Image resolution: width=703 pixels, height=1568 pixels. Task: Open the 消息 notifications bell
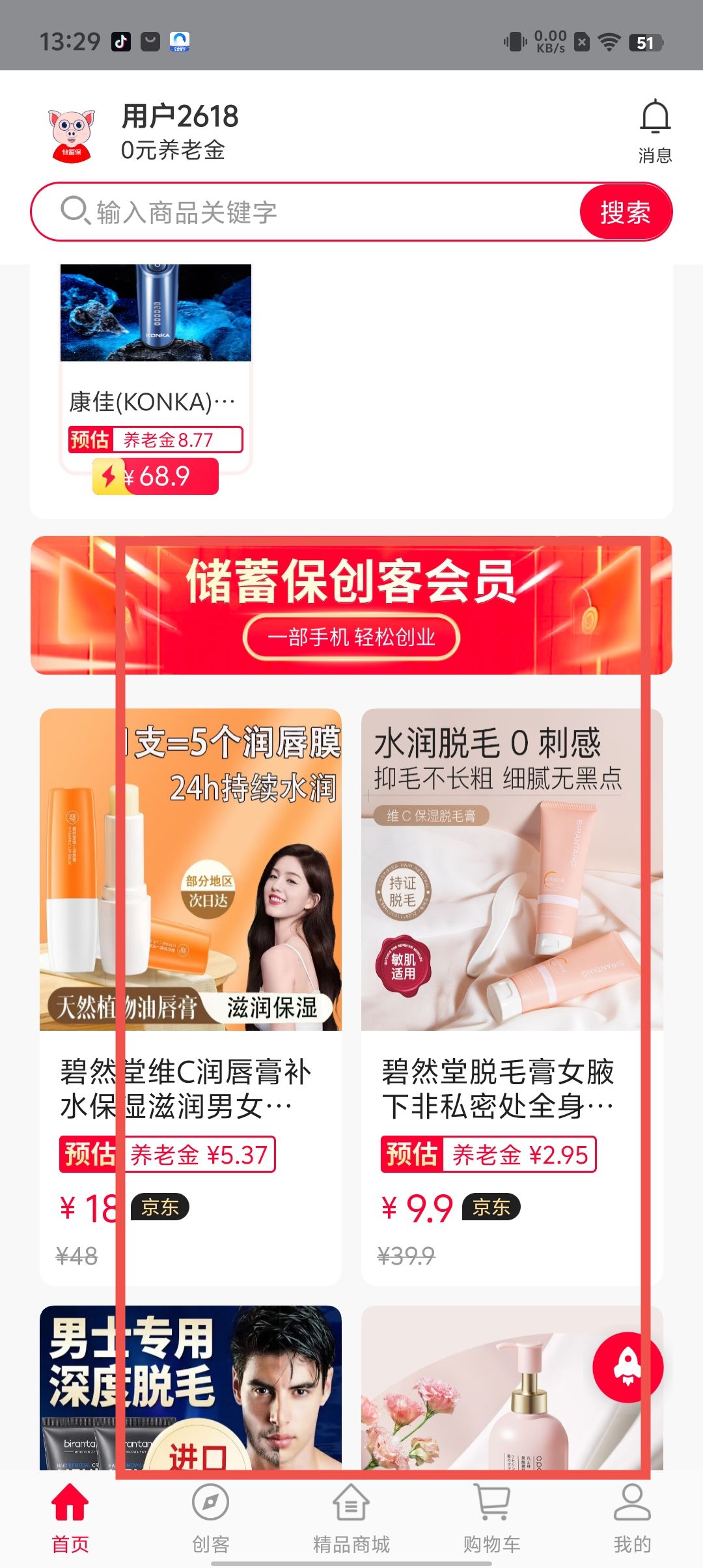click(x=655, y=130)
